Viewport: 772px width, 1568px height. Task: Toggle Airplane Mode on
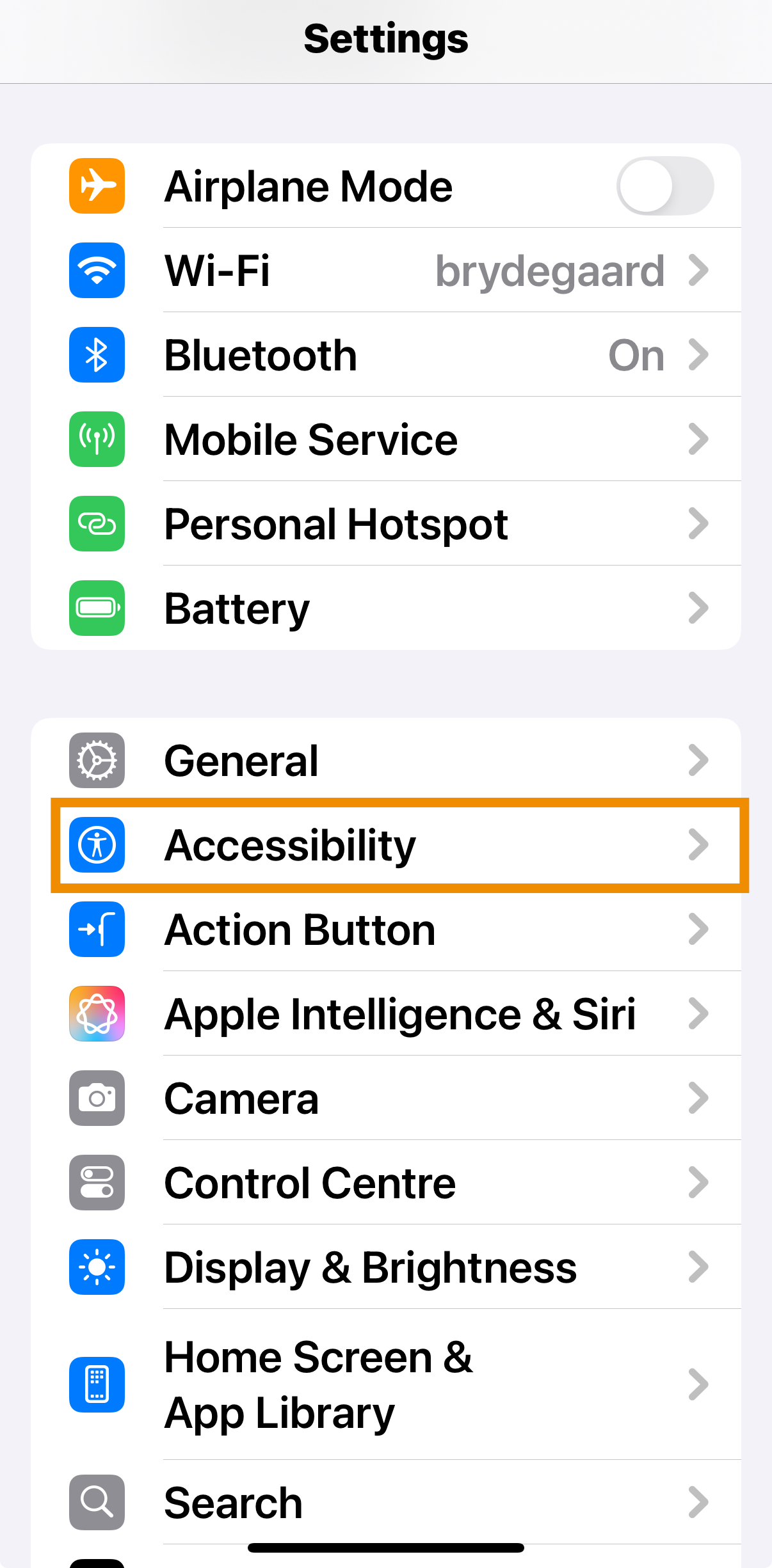[664, 186]
